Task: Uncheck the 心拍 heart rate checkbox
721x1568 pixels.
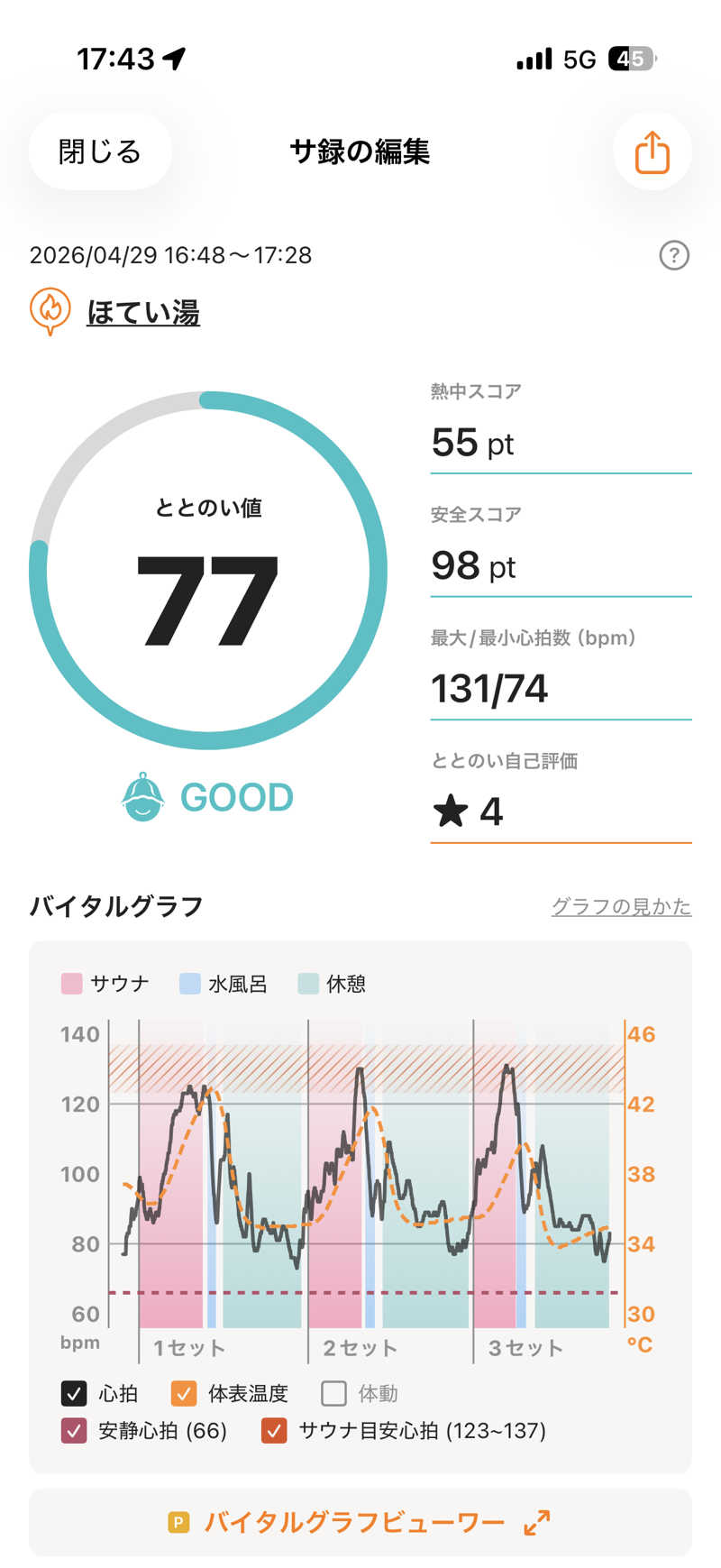Action: [74, 1393]
